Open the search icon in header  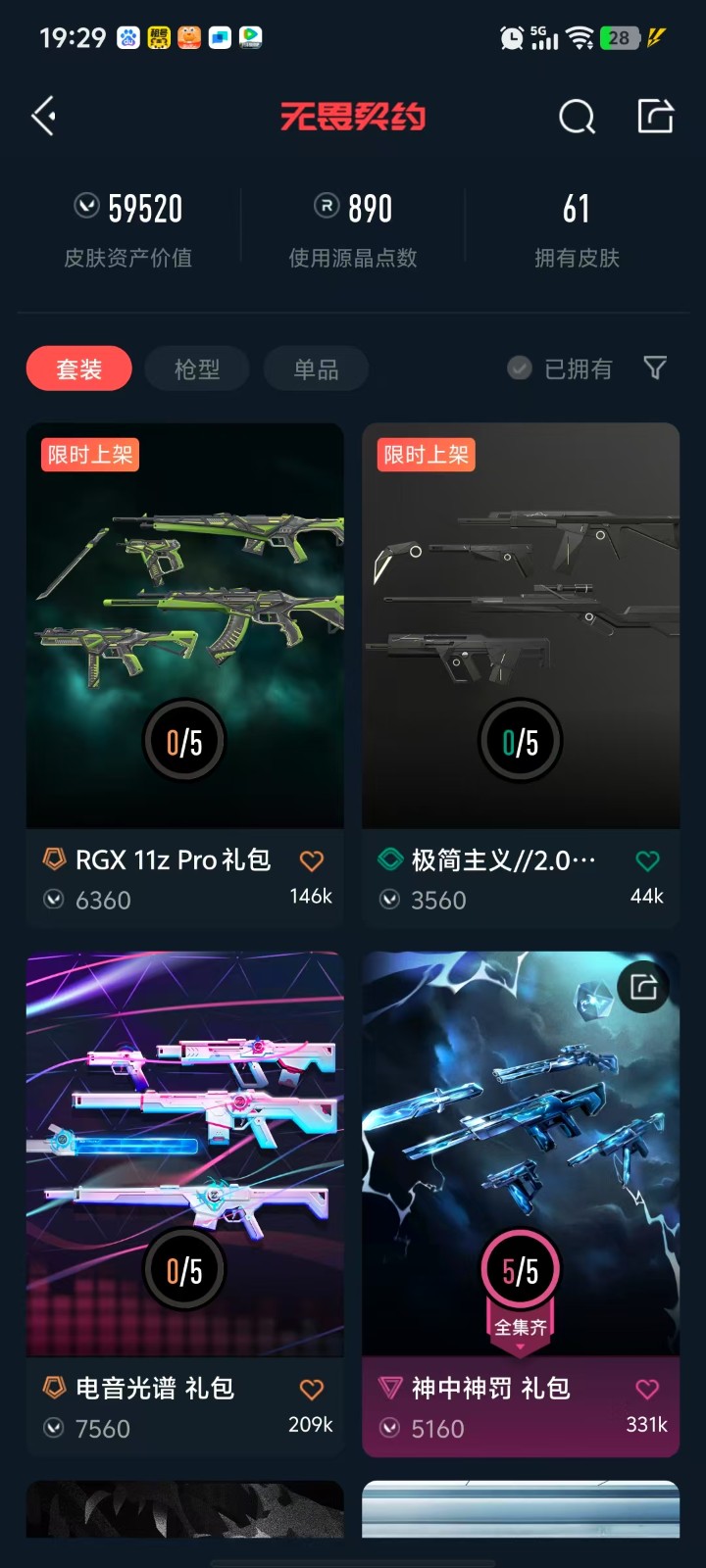[x=577, y=117]
